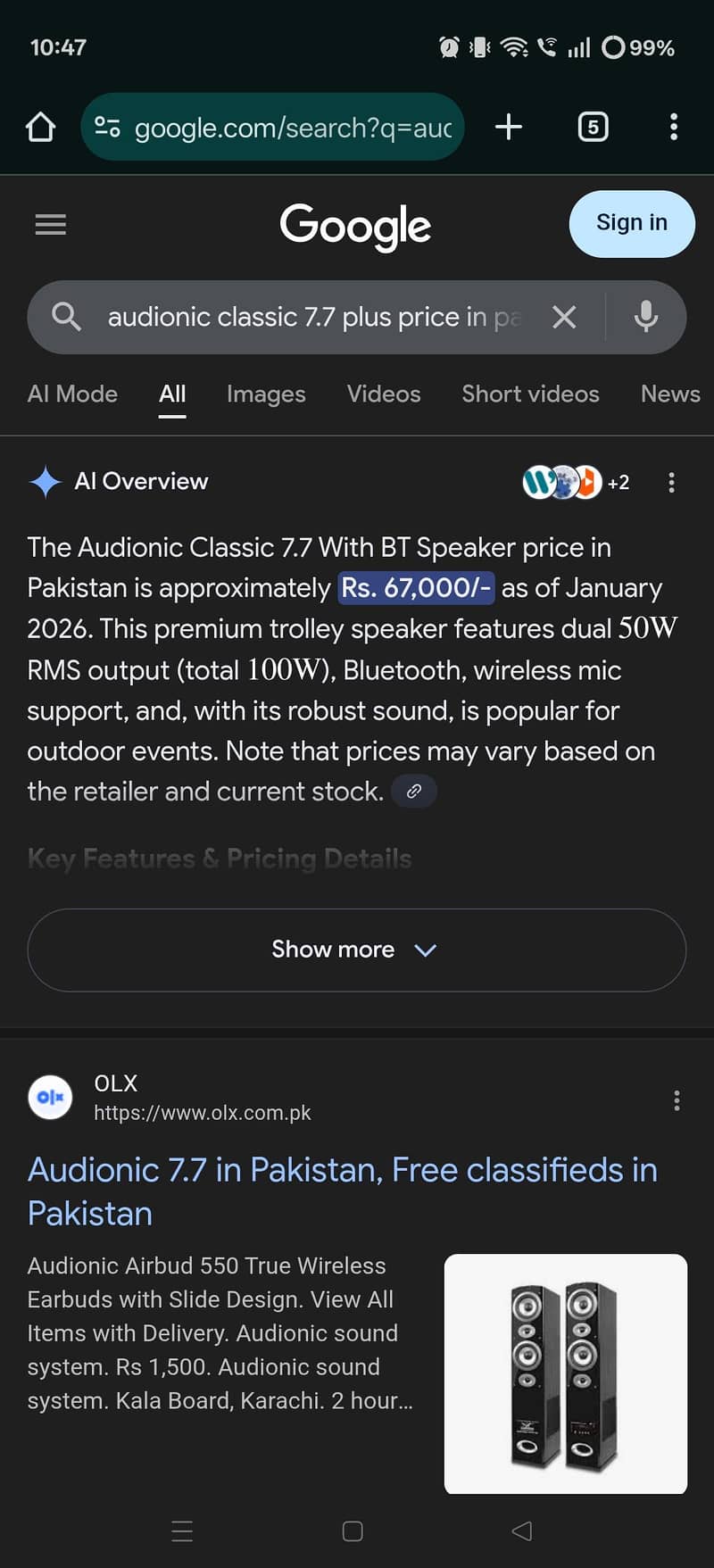Open a new browser tab with the plus
The height and width of the screenshot is (1568, 714).
[x=509, y=127]
